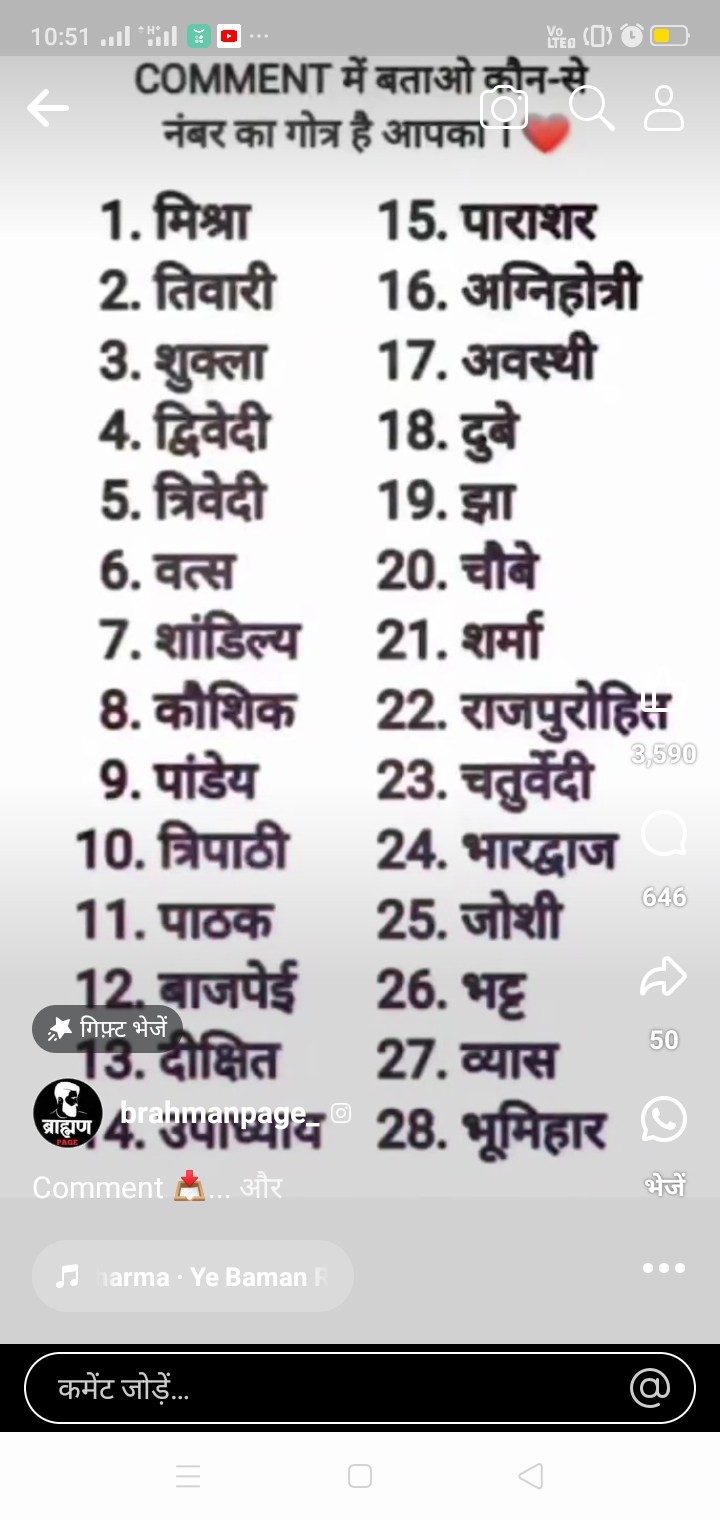This screenshot has height=1520, width=720.
Task: Tap the गिफ़्ट भेजें gift button
Action: (x=108, y=1028)
